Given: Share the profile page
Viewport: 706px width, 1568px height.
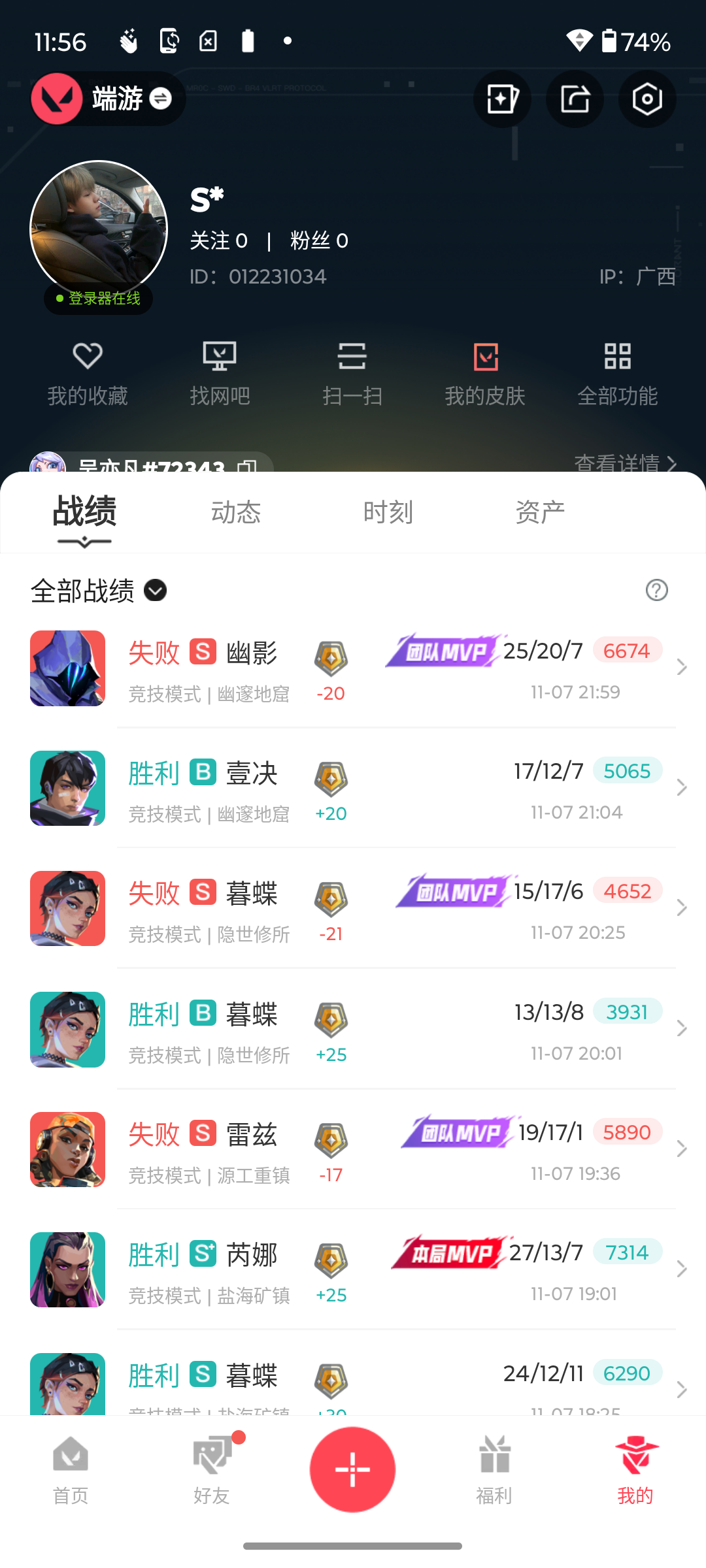Looking at the screenshot, I should pyautogui.click(x=575, y=99).
